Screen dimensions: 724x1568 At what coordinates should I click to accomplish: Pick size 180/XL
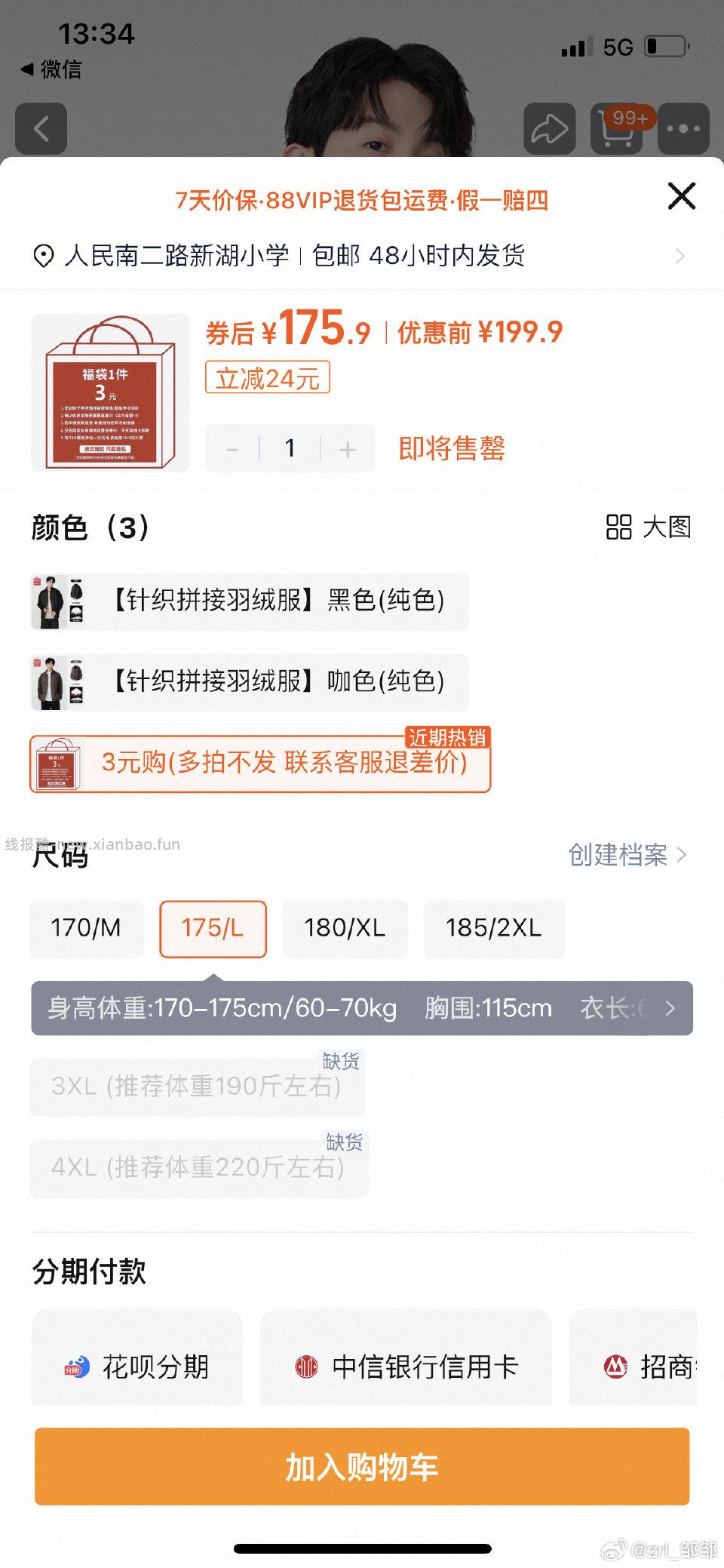(x=345, y=929)
